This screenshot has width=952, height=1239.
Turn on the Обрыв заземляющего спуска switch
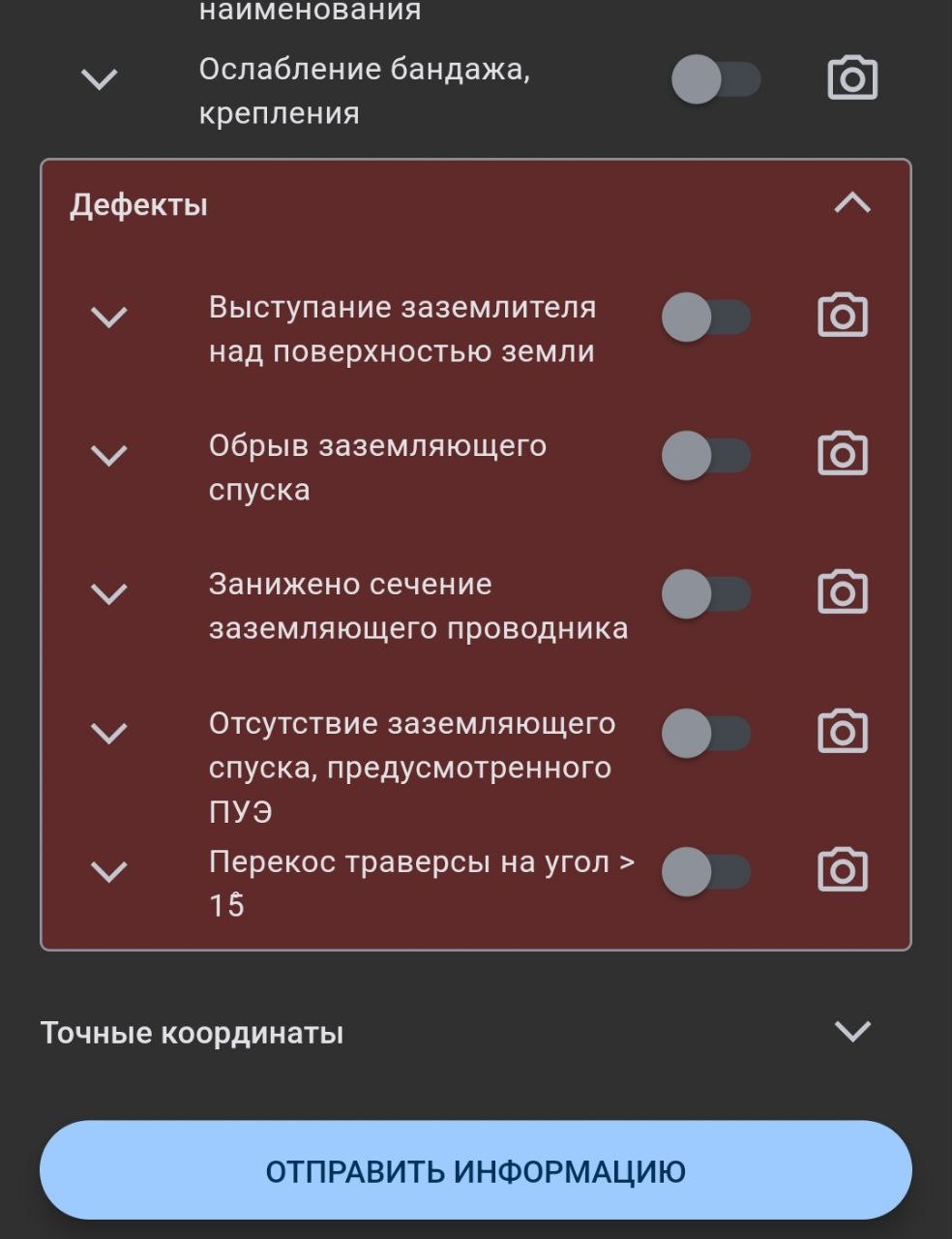(x=705, y=455)
